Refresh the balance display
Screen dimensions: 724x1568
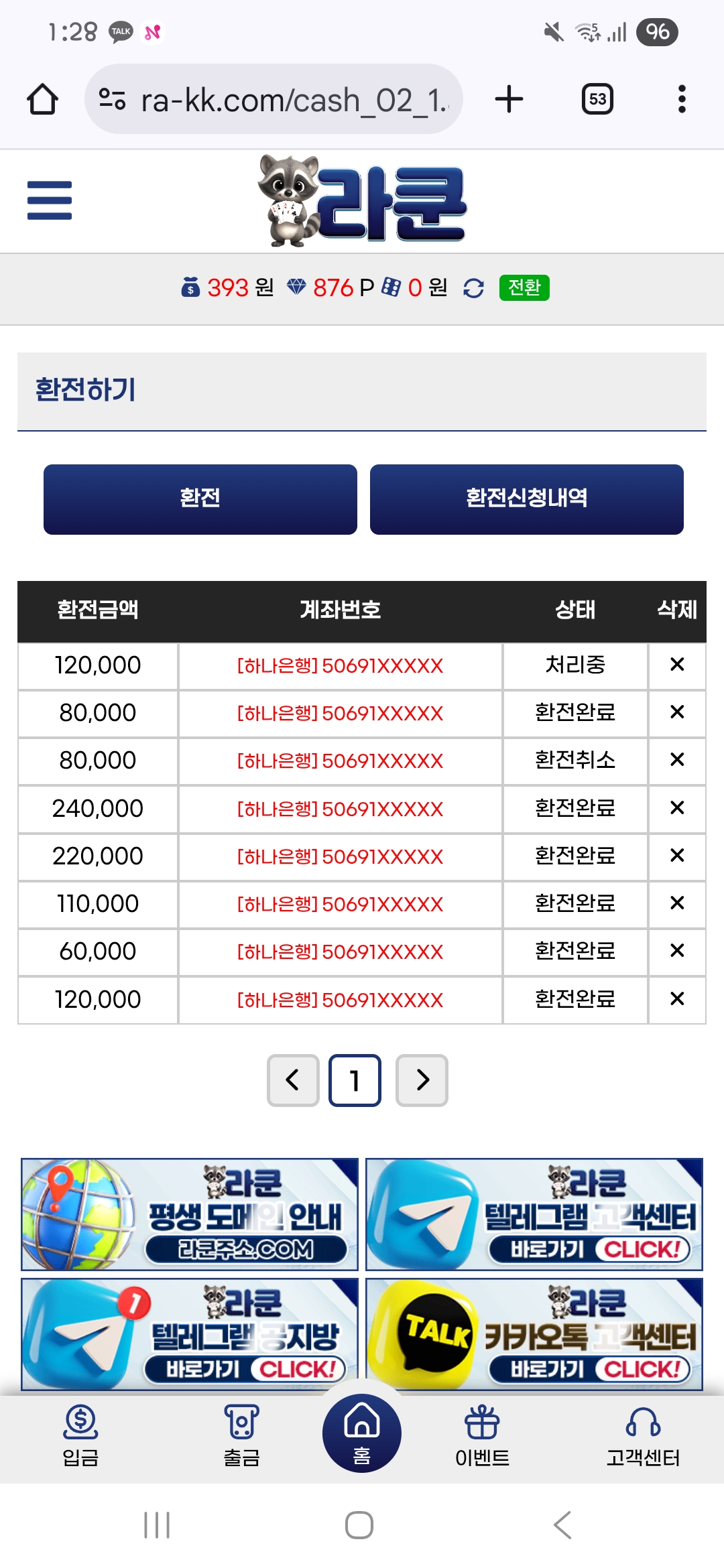pos(473,288)
